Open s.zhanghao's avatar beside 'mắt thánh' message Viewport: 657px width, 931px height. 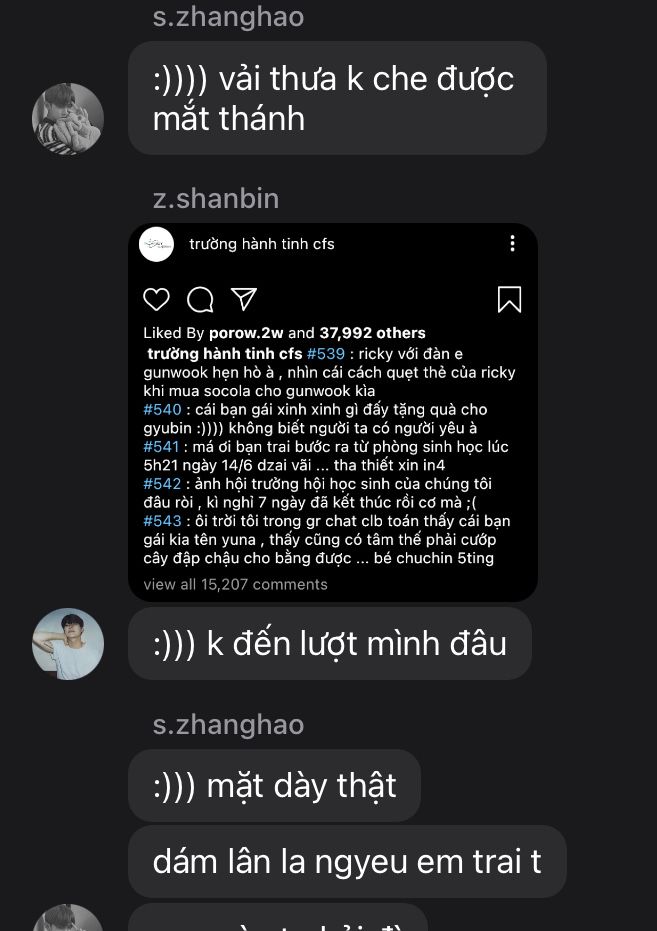click(x=68, y=118)
